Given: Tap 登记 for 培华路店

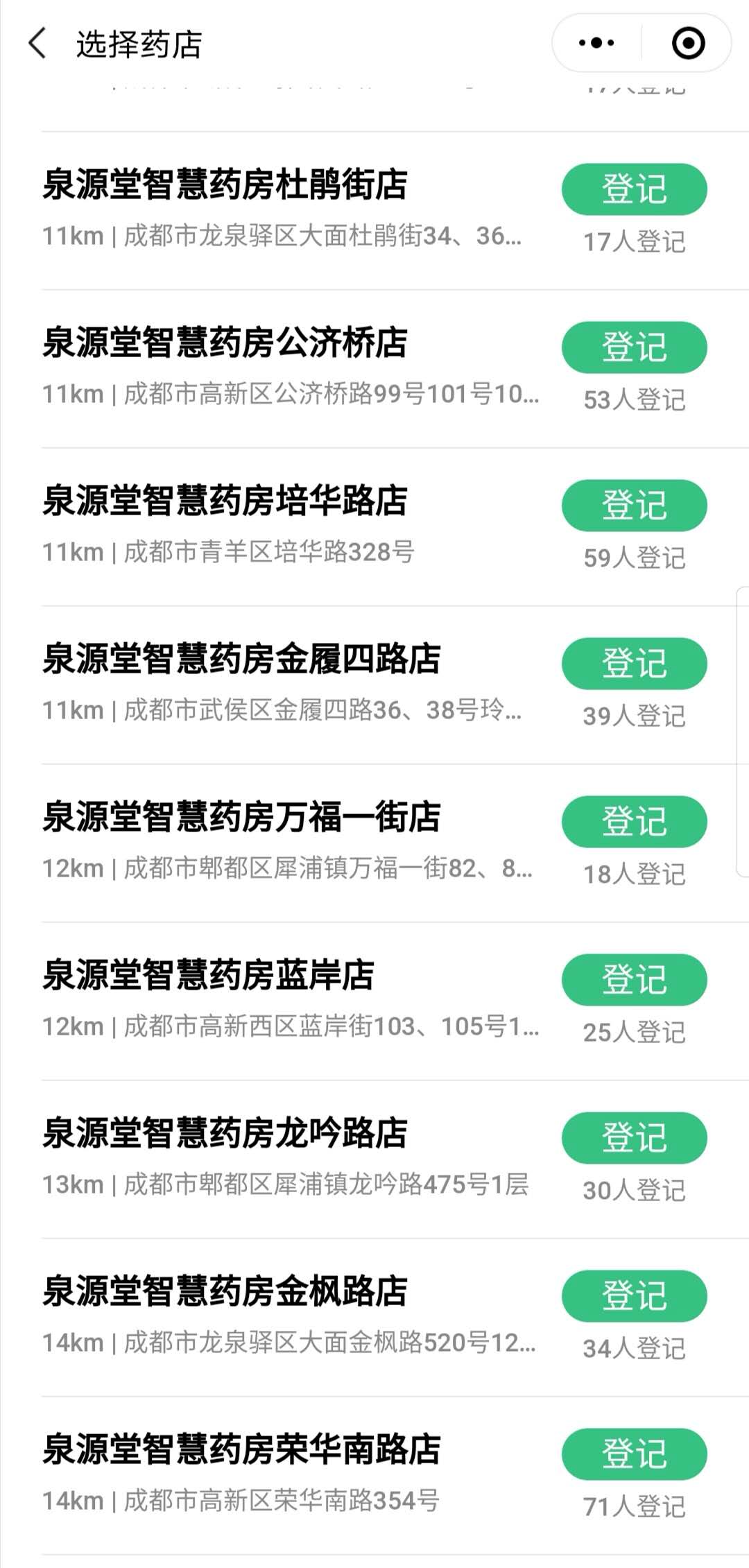Looking at the screenshot, I should point(634,506).
